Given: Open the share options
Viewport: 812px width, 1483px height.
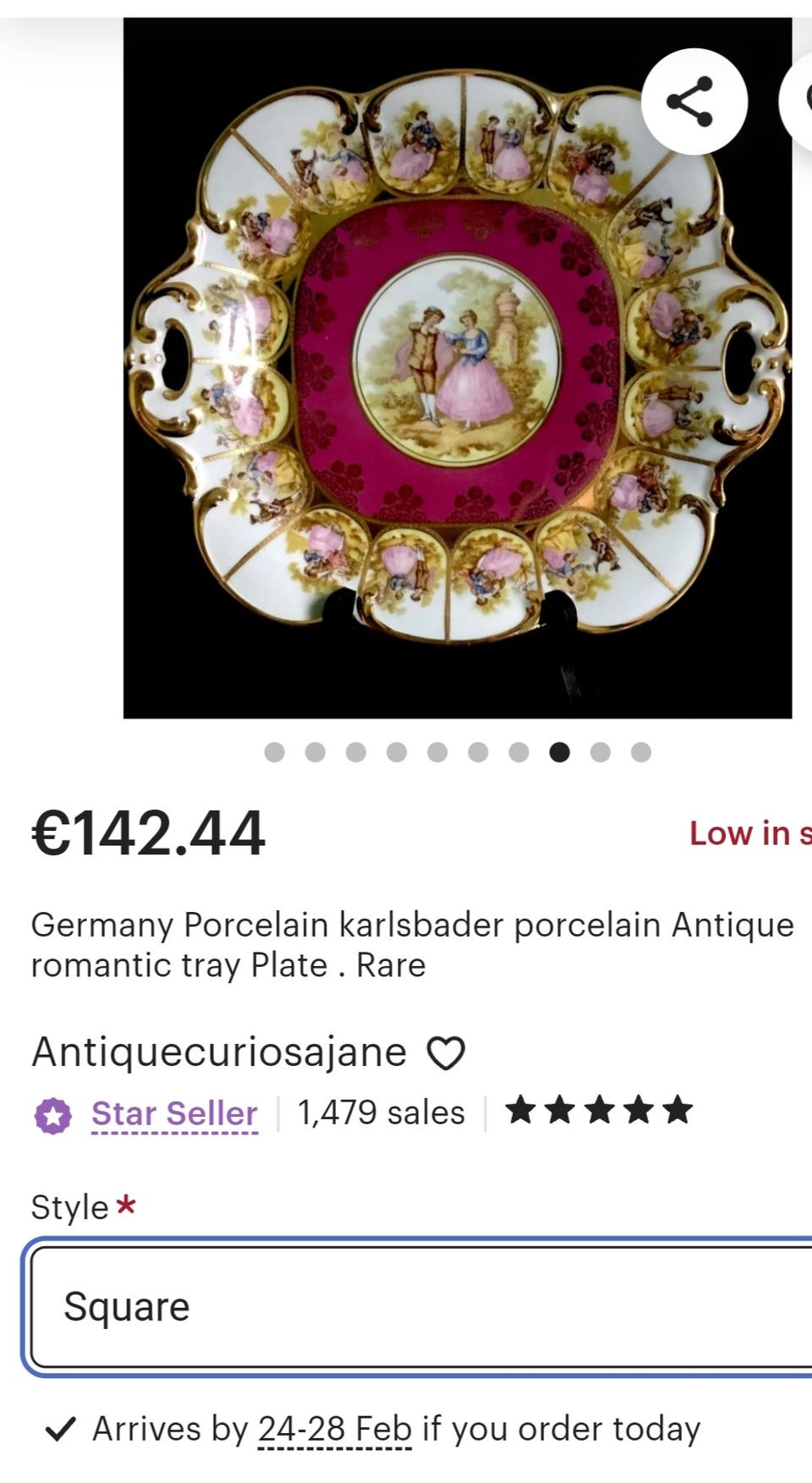Looking at the screenshot, I should pos(694,100).
